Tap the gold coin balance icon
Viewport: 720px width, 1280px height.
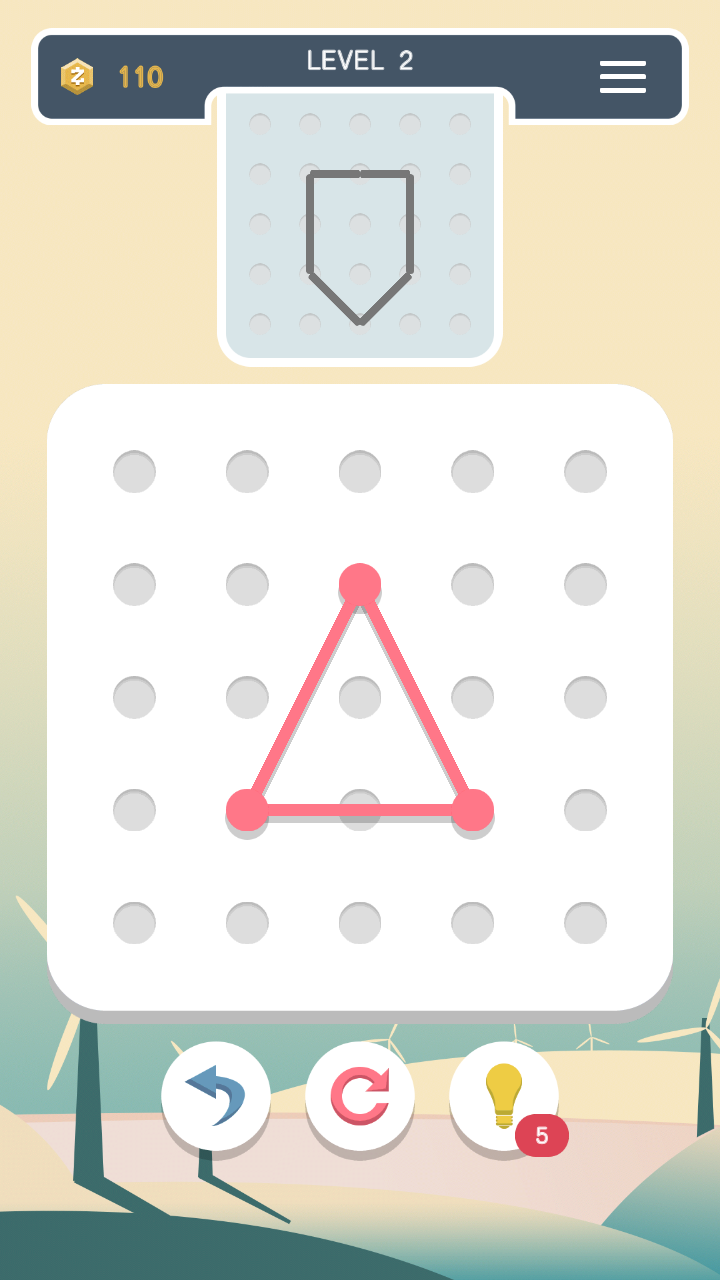(x=77, y=77)
